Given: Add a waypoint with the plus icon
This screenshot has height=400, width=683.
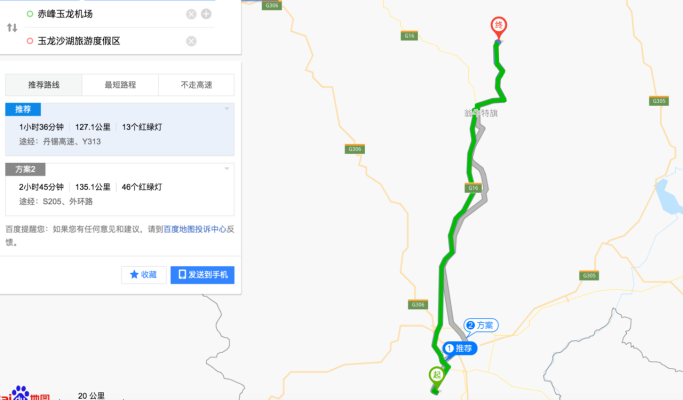Looking at the screenshot, I should (206, 14).
